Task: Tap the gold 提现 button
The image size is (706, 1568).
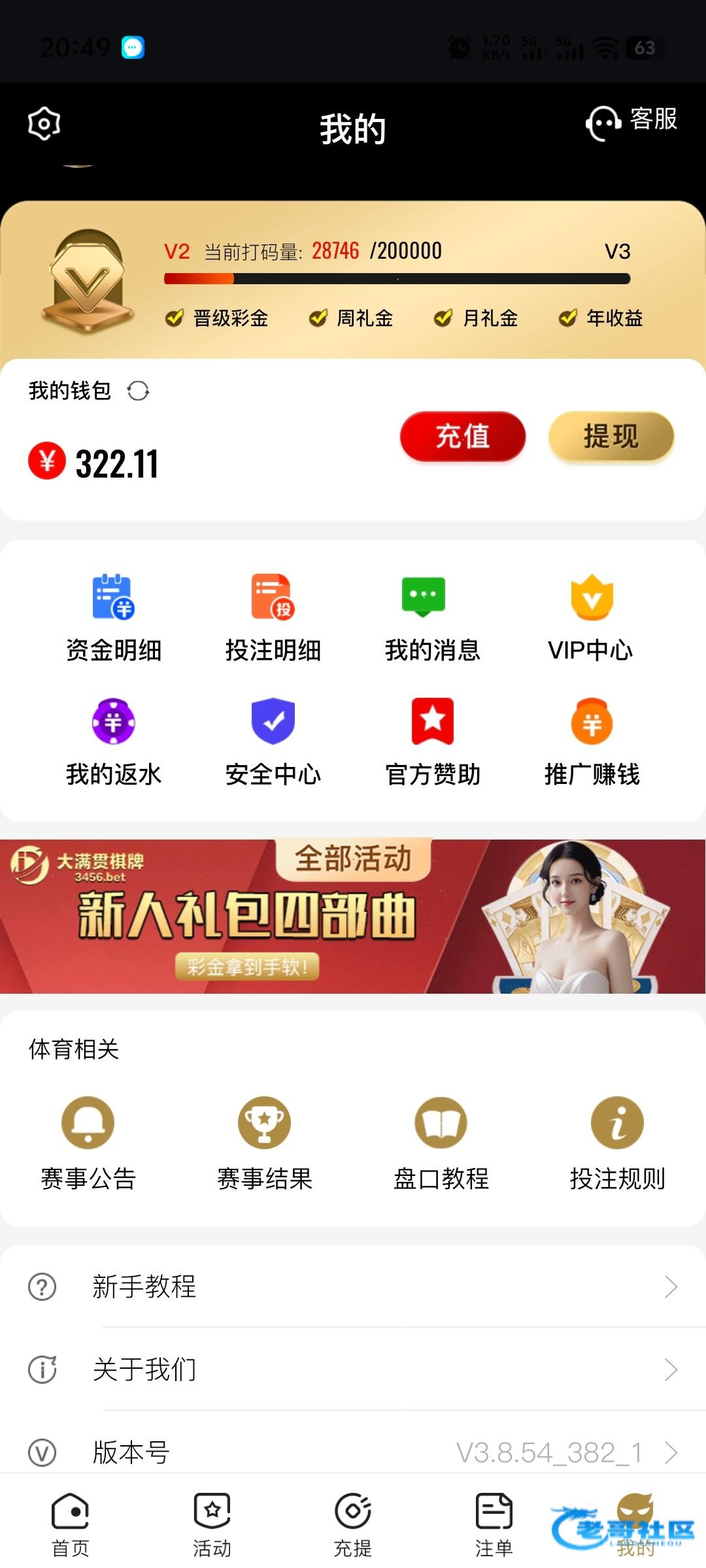Action: pyautogui.click(x=611, y=436)
